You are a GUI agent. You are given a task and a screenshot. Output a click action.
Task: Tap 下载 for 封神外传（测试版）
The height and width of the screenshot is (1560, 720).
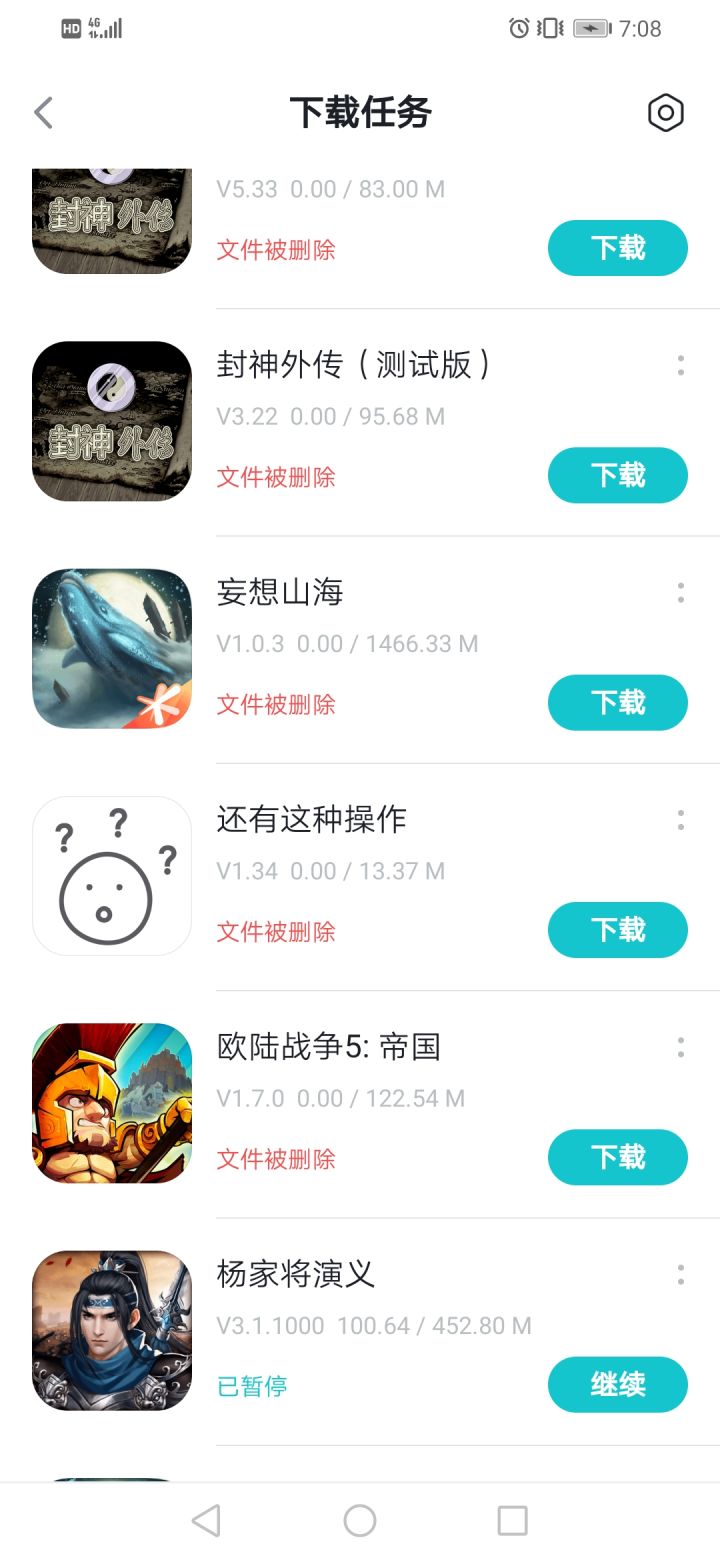tap(617, 475)
